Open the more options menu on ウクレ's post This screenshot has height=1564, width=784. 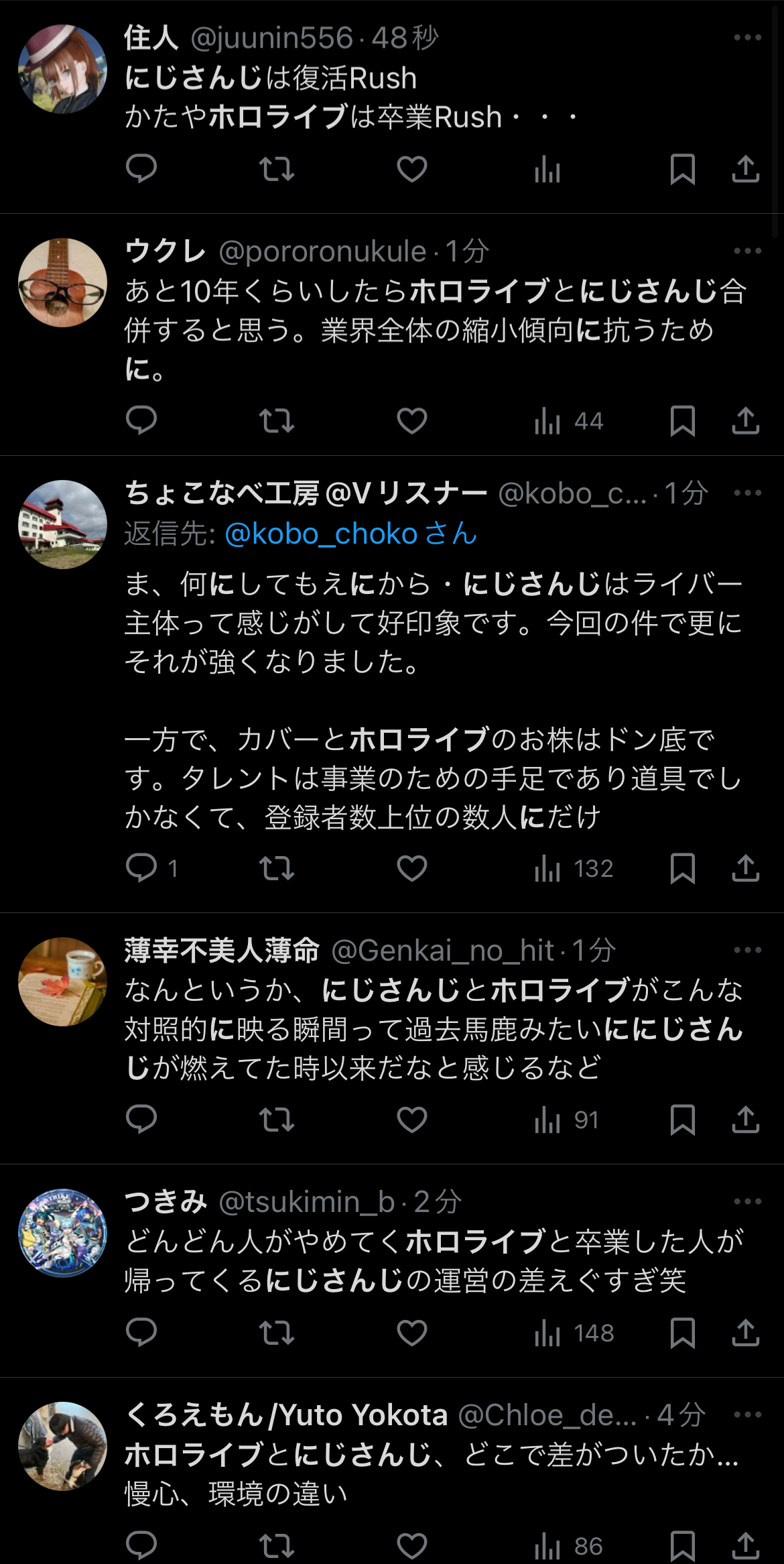(x=748, y=251)
